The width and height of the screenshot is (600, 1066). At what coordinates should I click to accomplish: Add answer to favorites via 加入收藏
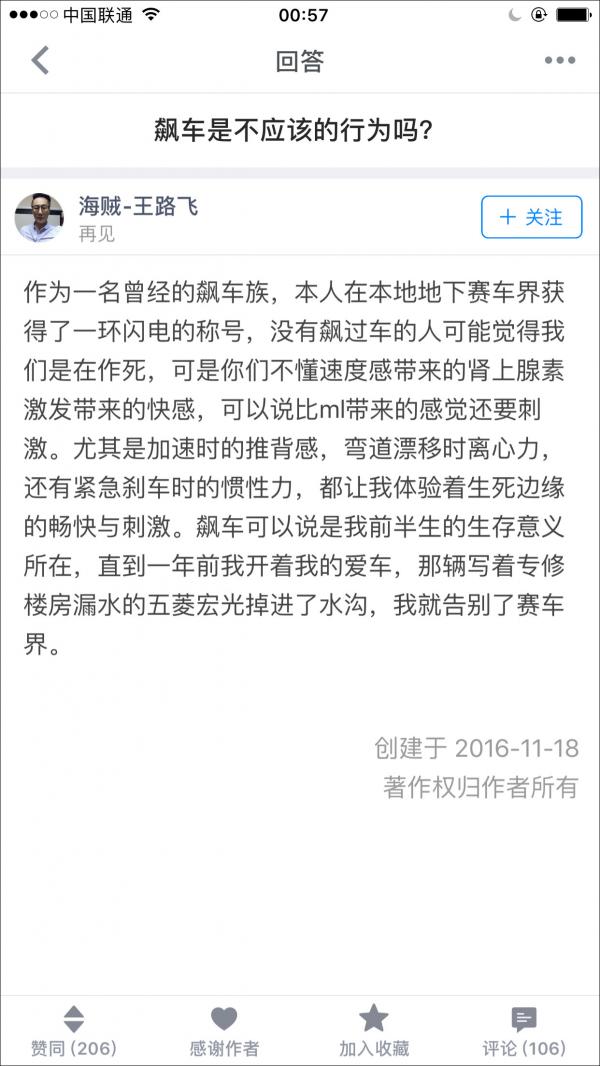[374, 1031]
